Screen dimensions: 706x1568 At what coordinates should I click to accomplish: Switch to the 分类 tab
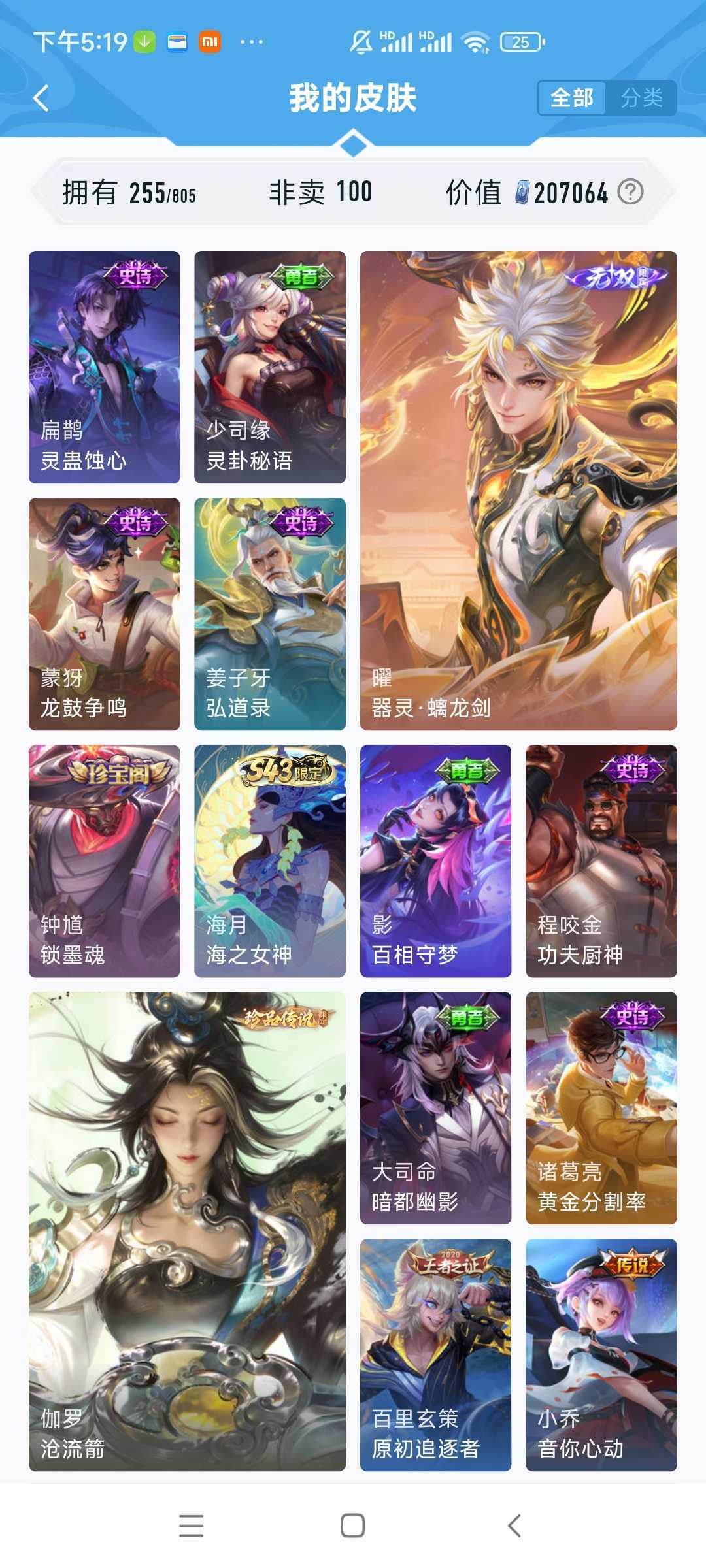641,98
